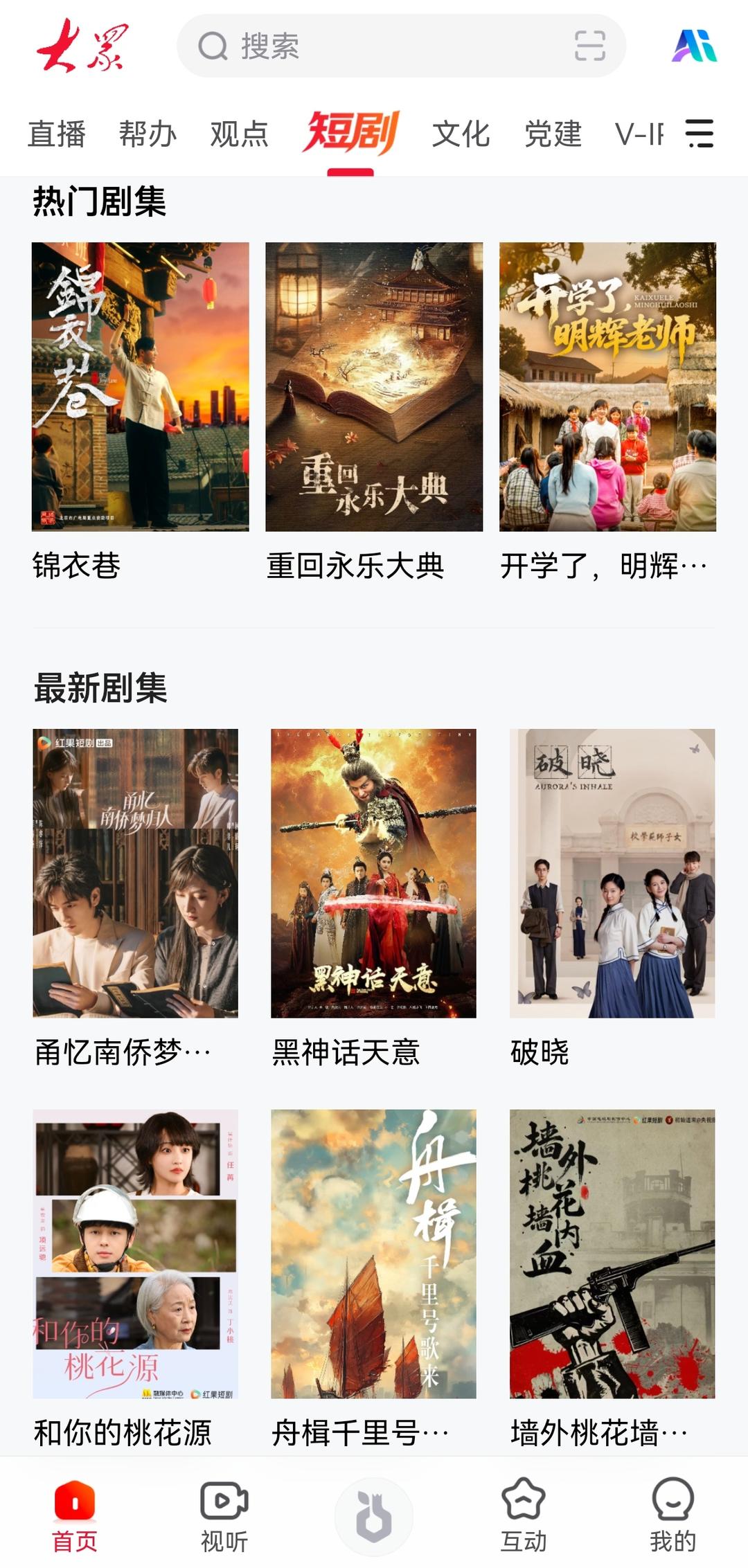Open the drama 锦衣巷
This screenshot has width=748, height=1568.
[140, 386]
